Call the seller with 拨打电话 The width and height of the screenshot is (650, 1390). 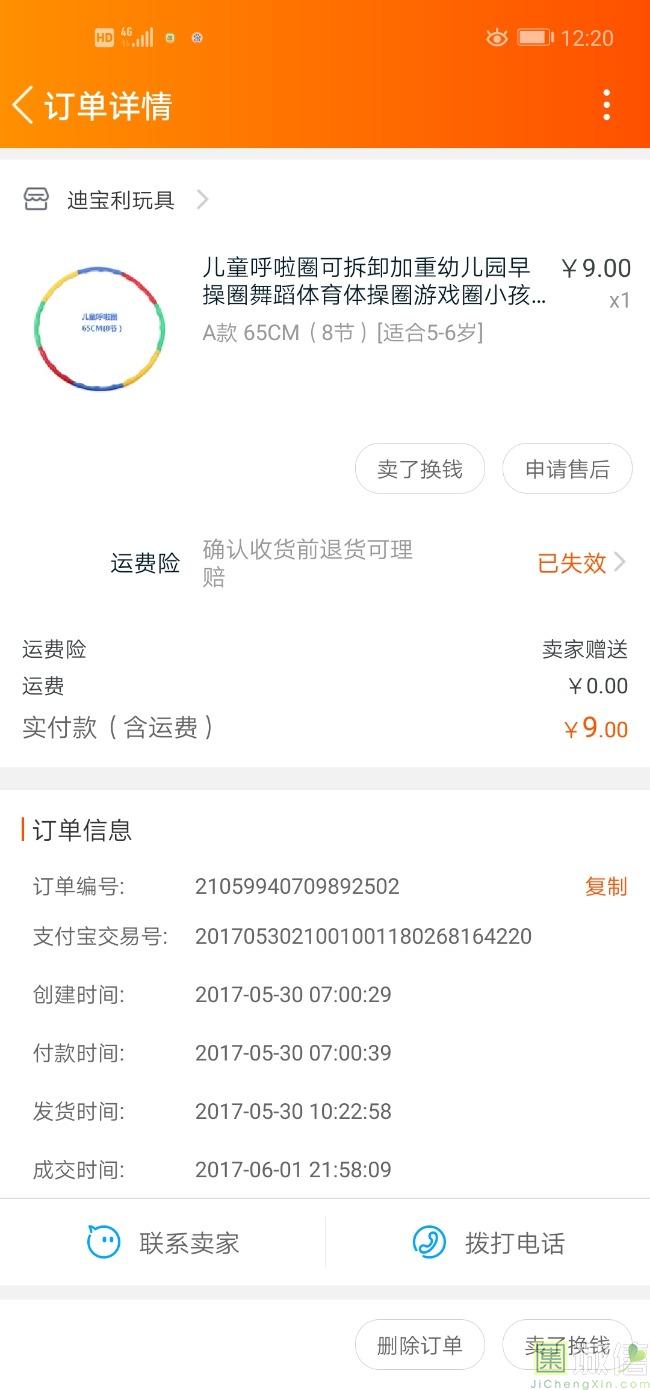click(x=489, y=1243)
